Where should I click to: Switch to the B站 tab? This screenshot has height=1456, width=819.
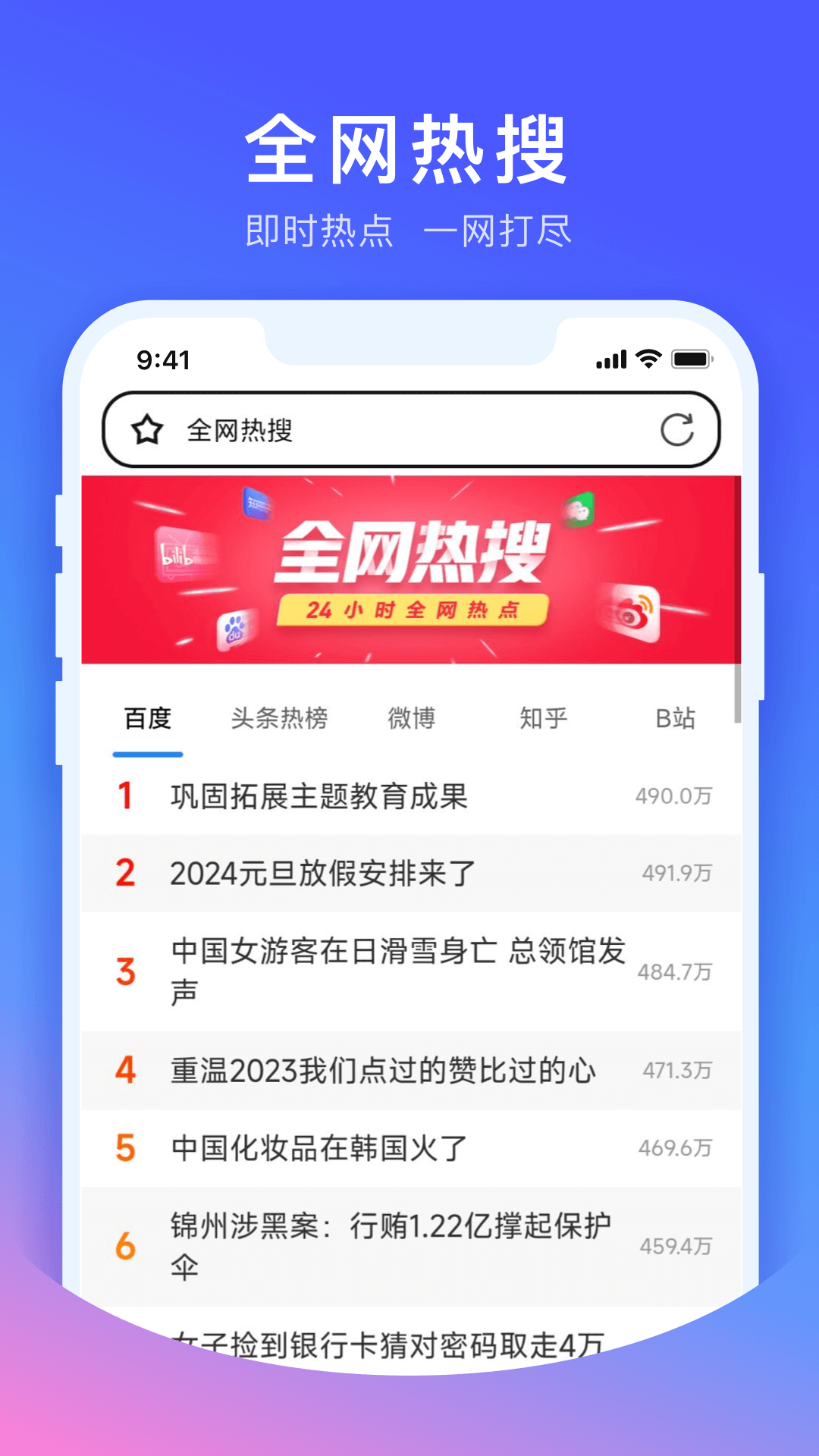(x=675, y=719)
